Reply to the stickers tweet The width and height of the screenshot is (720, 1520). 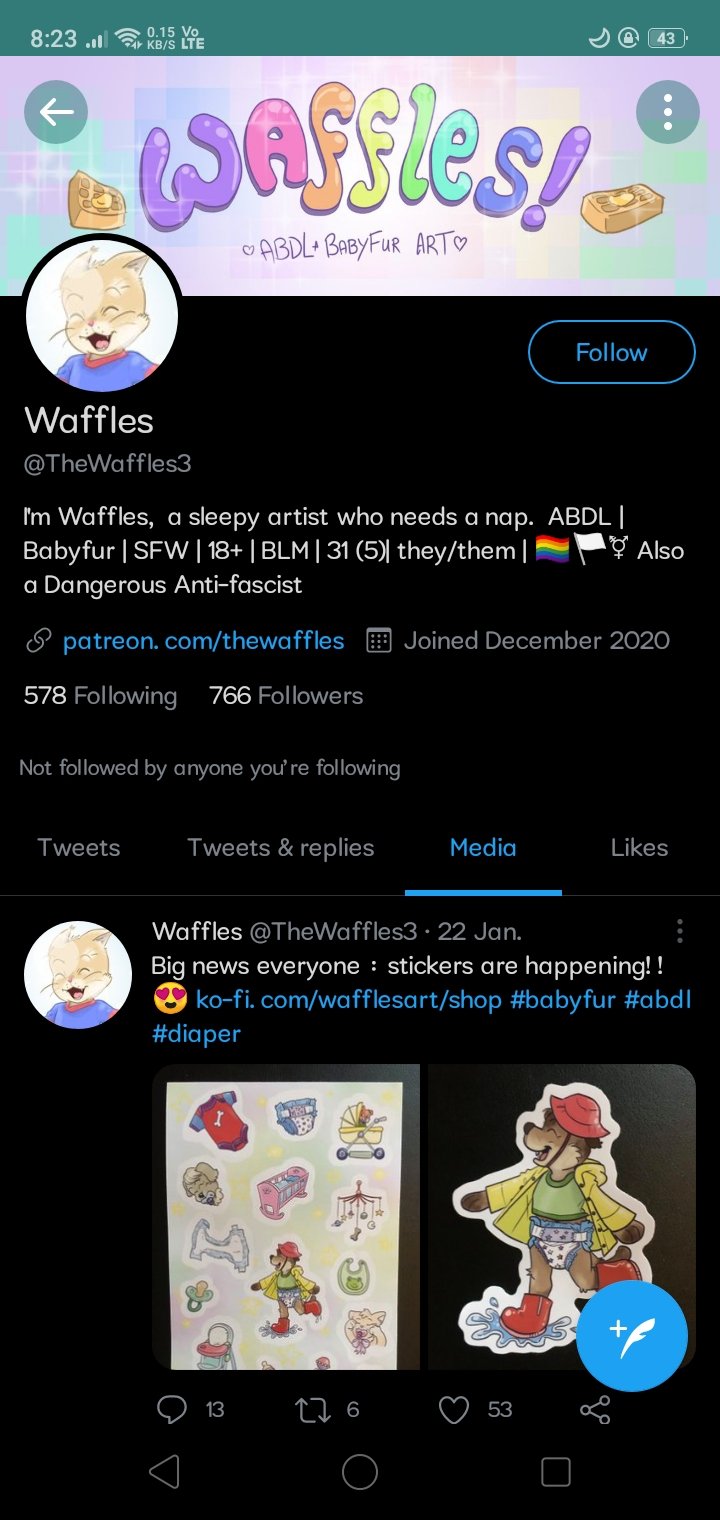click(172, 1410)
